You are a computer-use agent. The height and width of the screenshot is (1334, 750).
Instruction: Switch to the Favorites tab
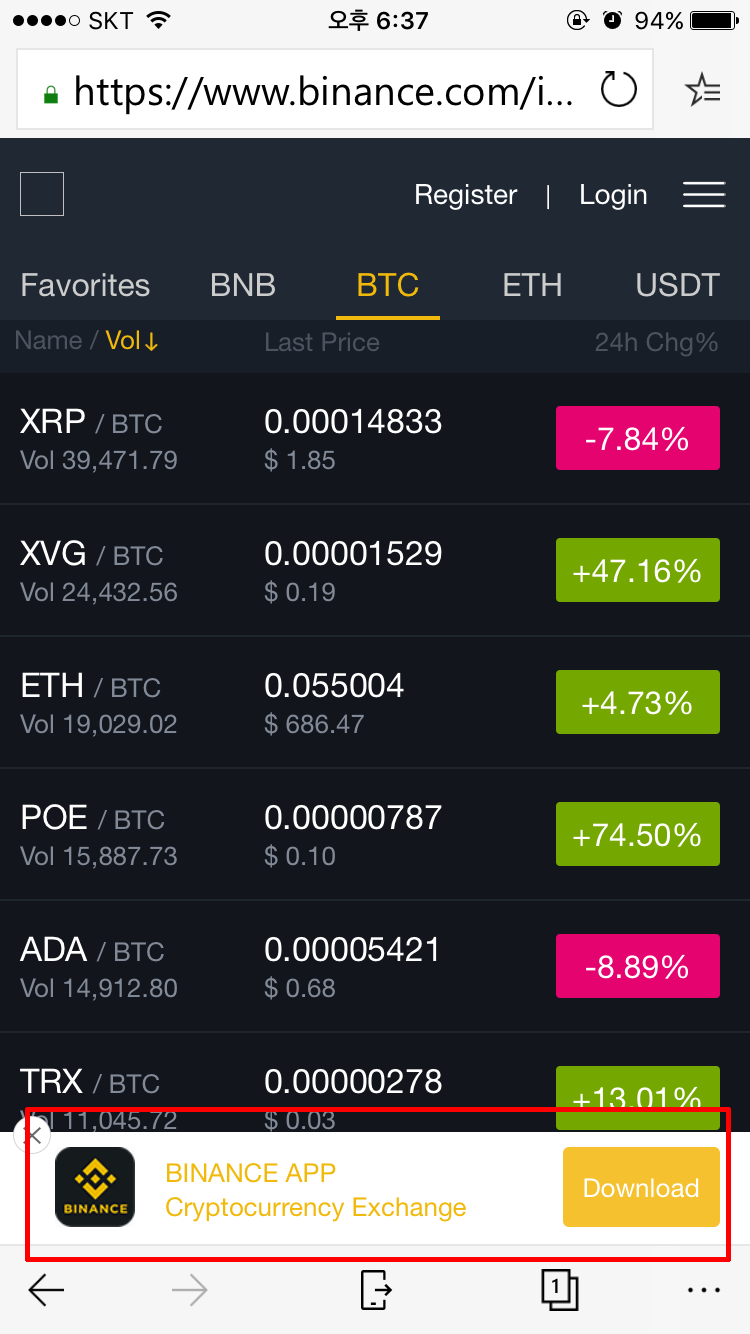(x=85, y=285)
